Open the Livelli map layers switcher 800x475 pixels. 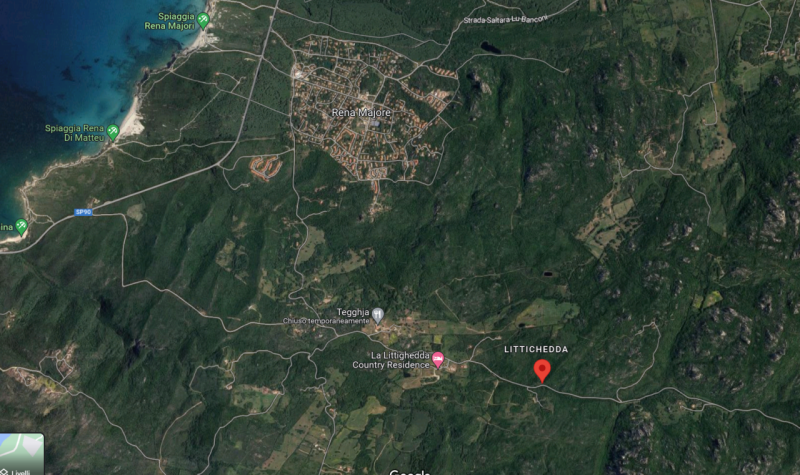(x=21, y=455)
